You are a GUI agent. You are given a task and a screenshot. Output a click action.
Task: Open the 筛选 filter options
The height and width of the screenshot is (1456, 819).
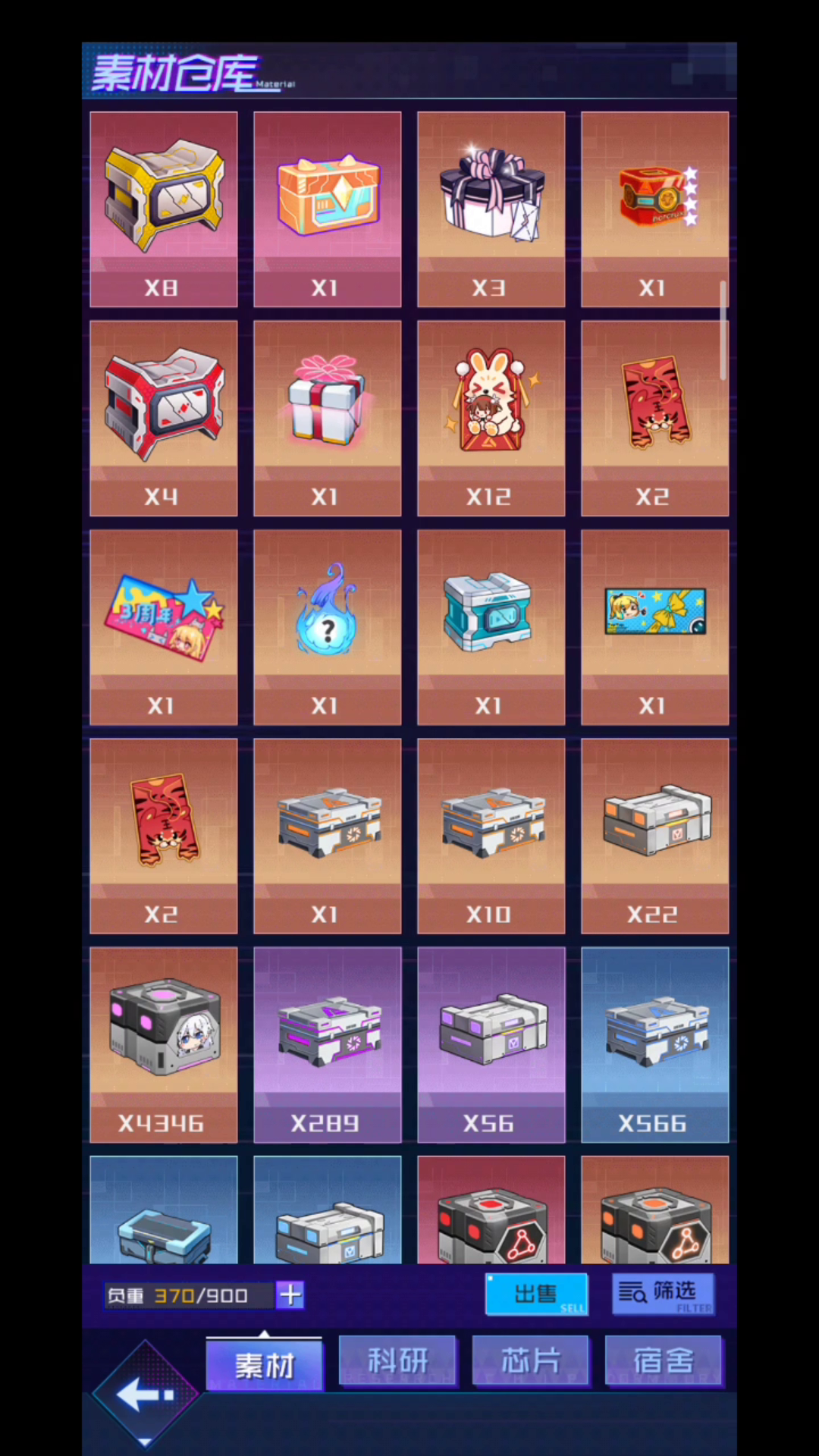coord(664,1294)
